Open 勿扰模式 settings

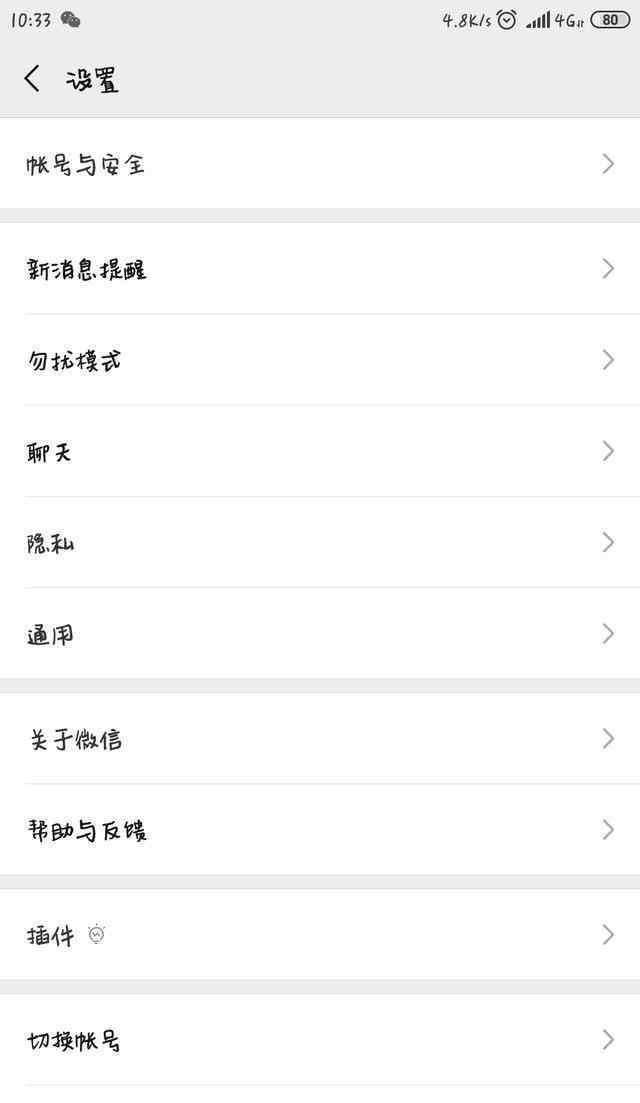coord(320,359)
